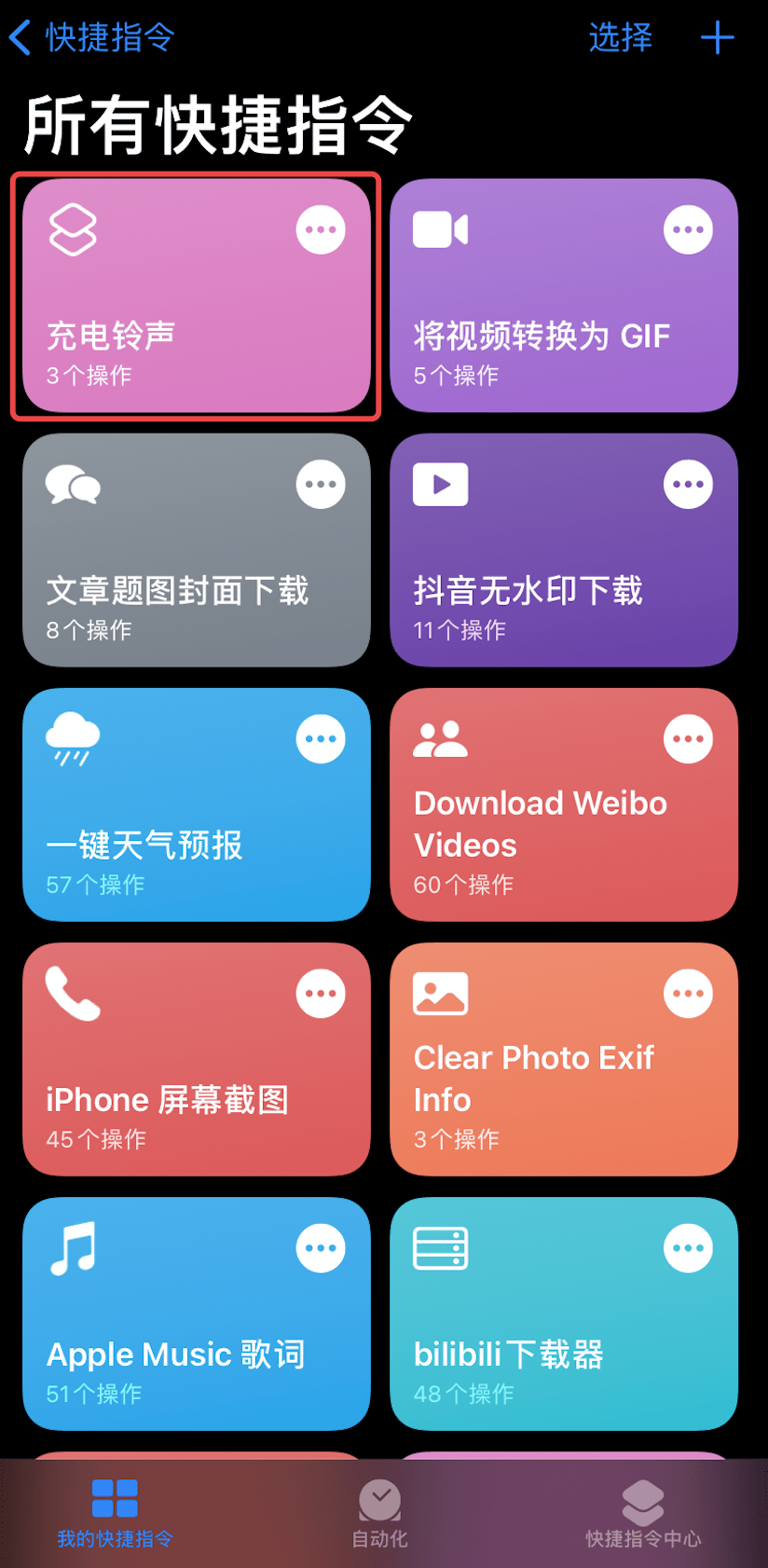Open options menu on 一键天气预报 card
The width and height of the screenshot is (768, 1568).
click(321, 736)
